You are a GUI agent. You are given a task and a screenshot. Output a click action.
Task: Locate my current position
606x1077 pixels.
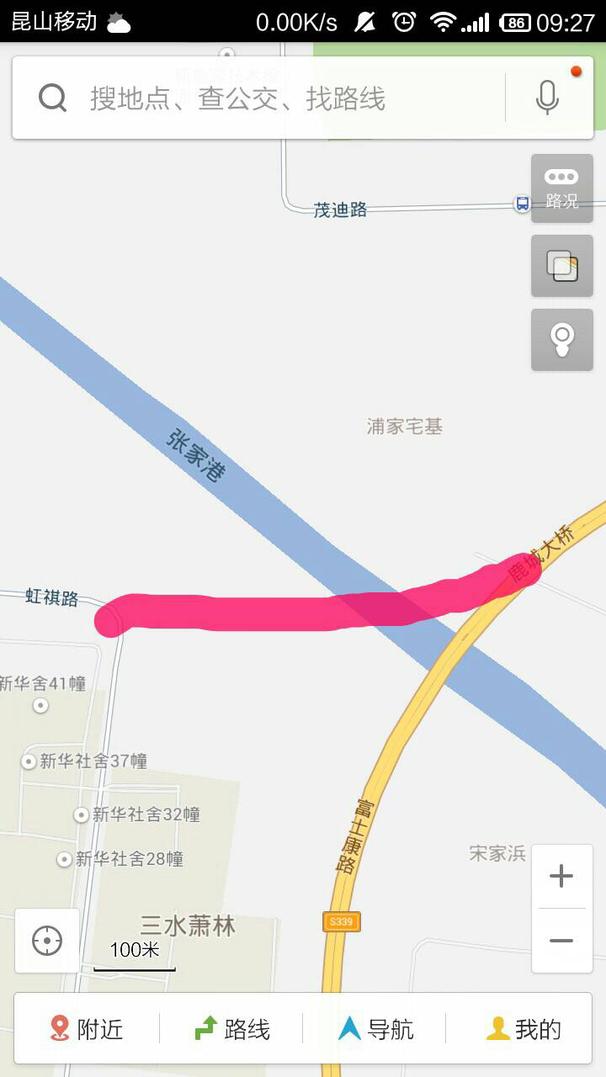pos(47,941)
